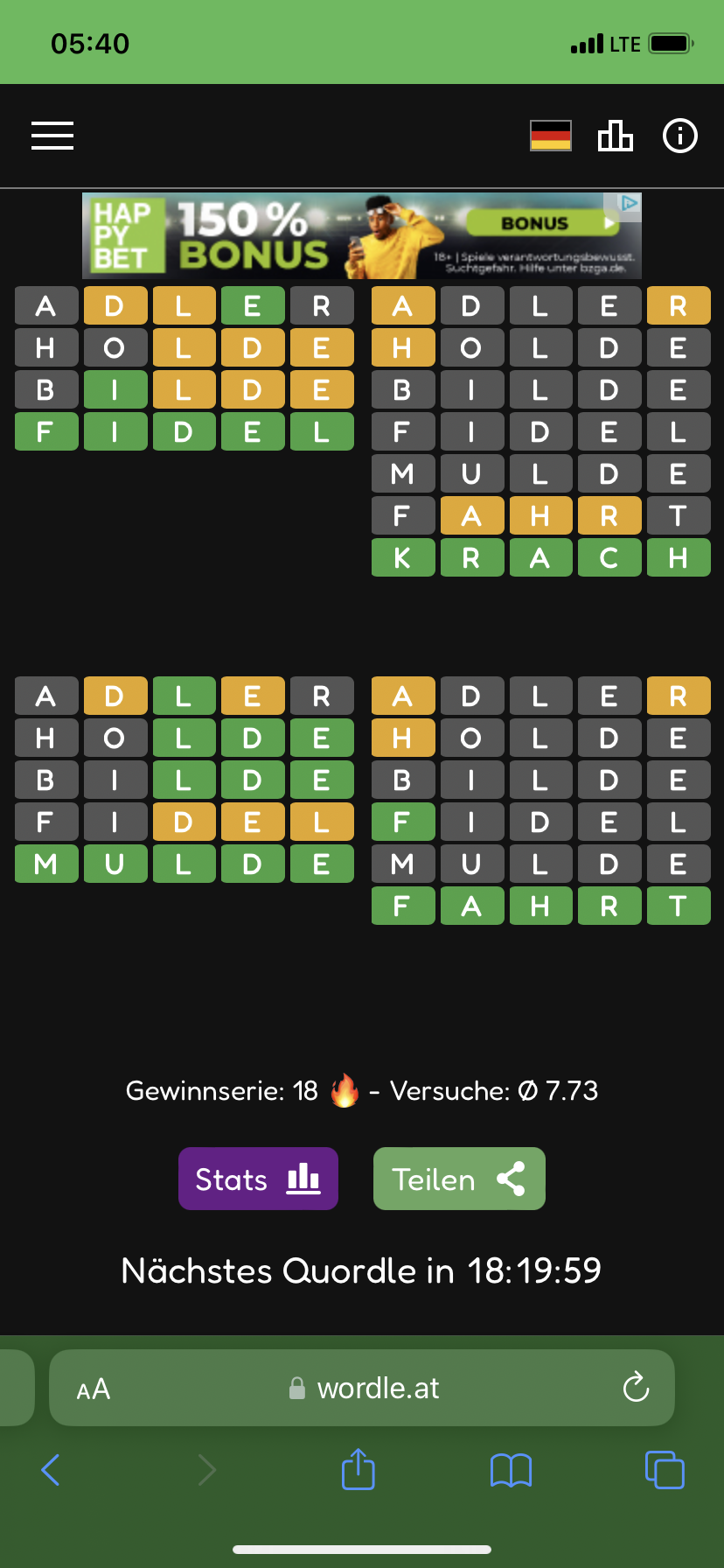Open the Safari share sheet
Viewport: 724px width, 1568px height.
coord(359,1468)
